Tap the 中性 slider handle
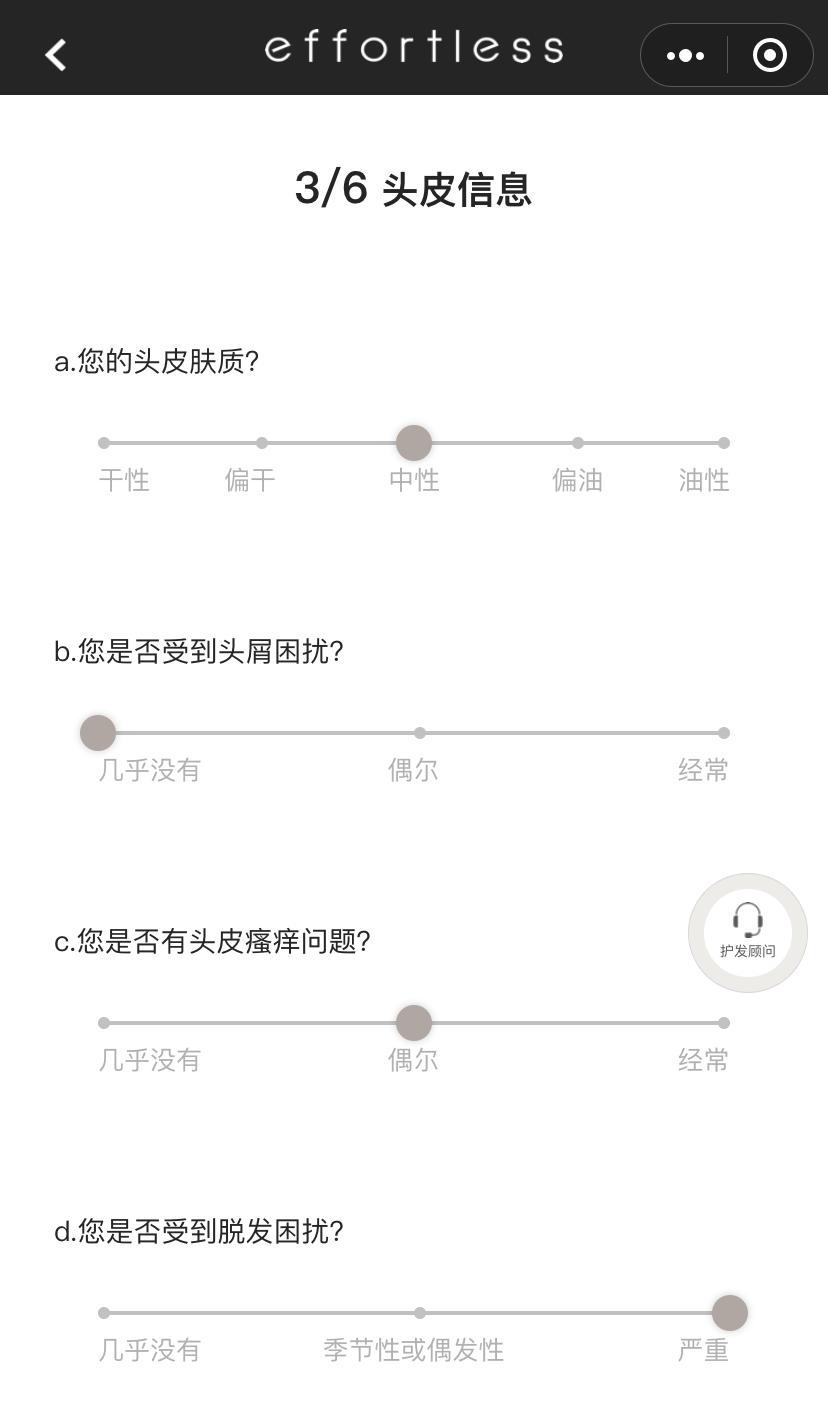Image resolution: width=828 pixels, height=1415 pixels. (413, 442)
